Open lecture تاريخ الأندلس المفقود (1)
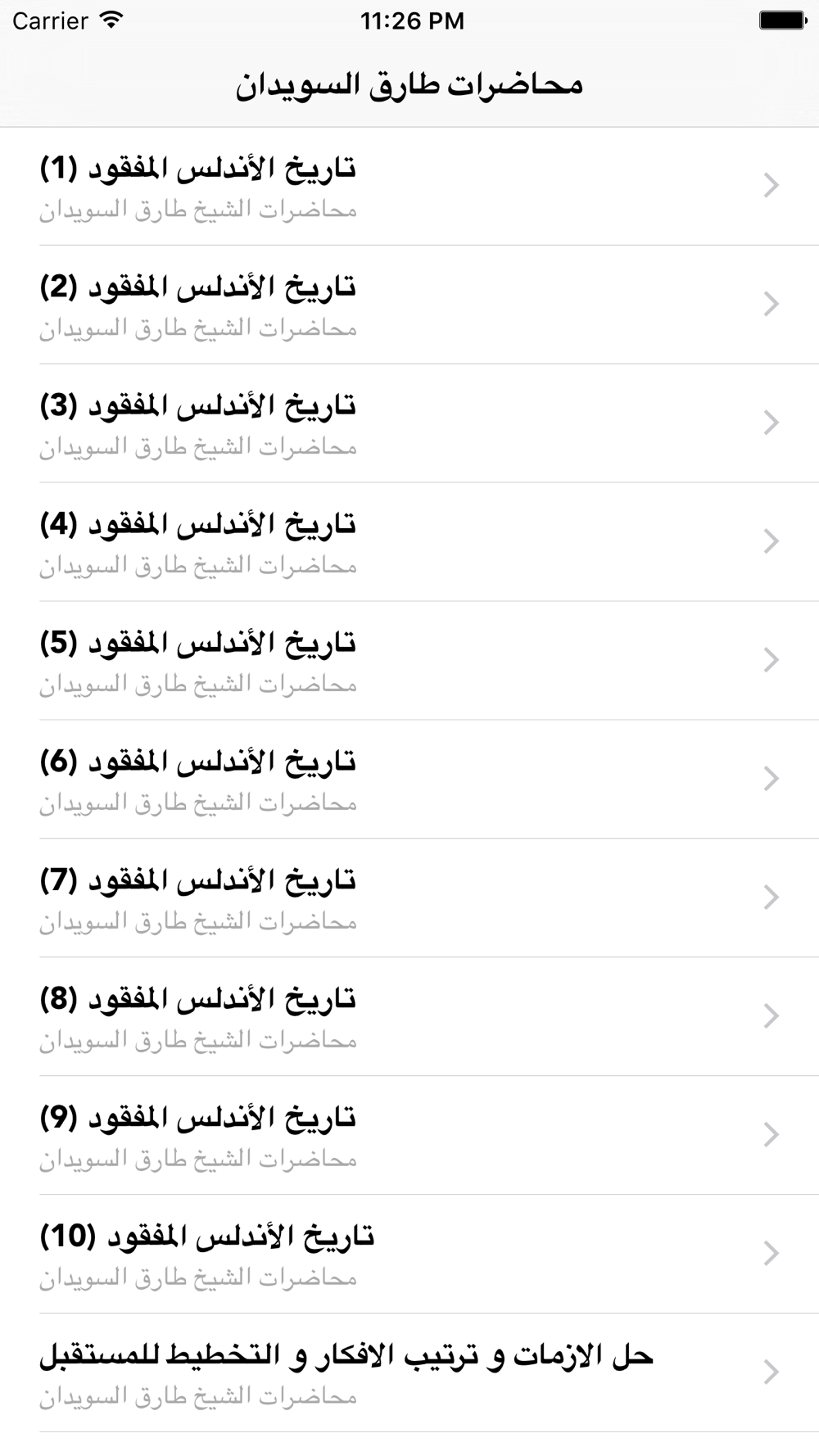The image size is (819, 1456). coord(409,186)
